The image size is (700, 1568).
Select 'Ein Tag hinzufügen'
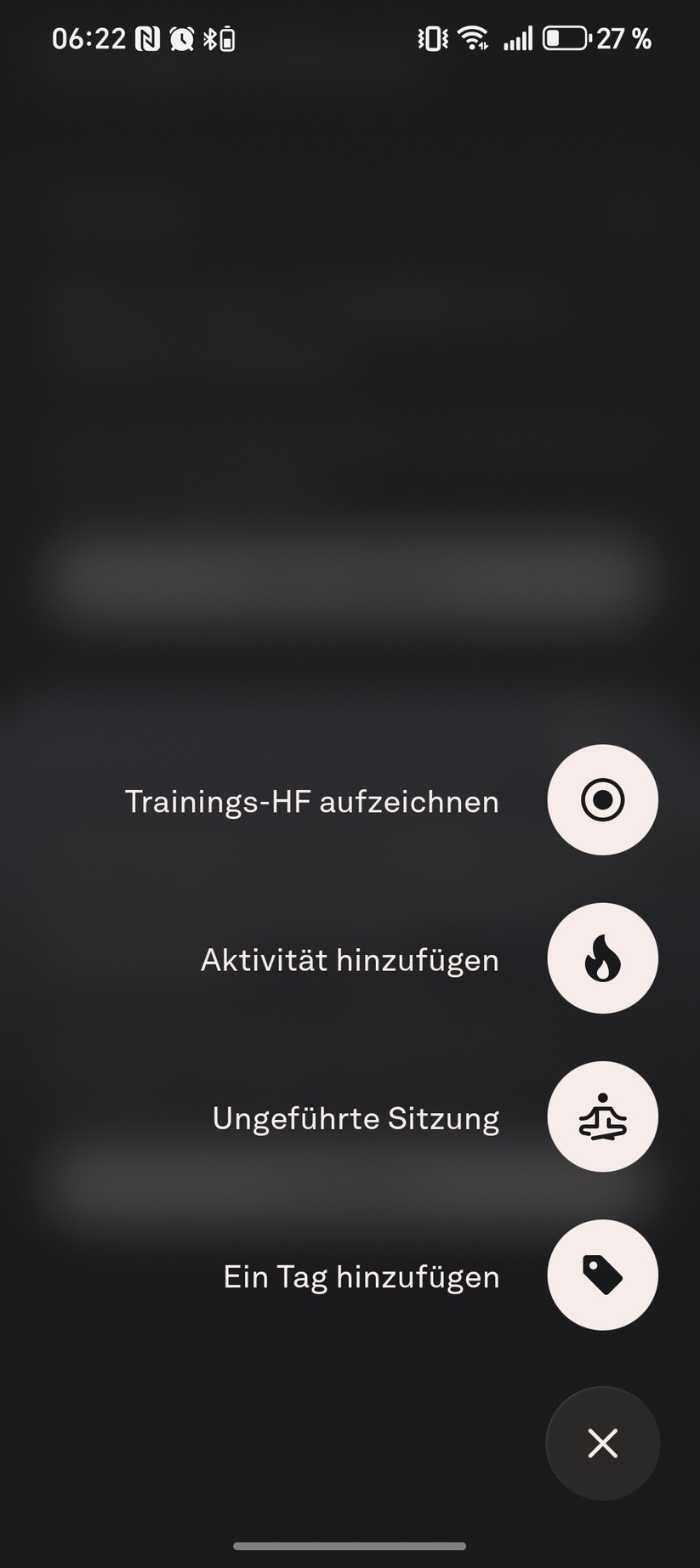click(x=361, y=1275)
